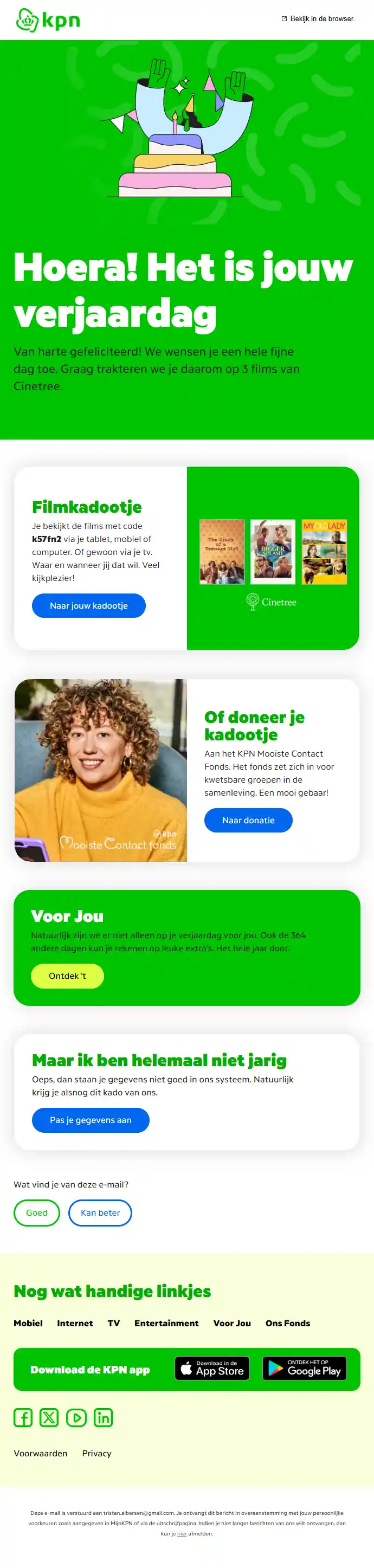Visit the 'Ons Fonds' link
Screen dimensions: 374x1568
point(287,1322)
